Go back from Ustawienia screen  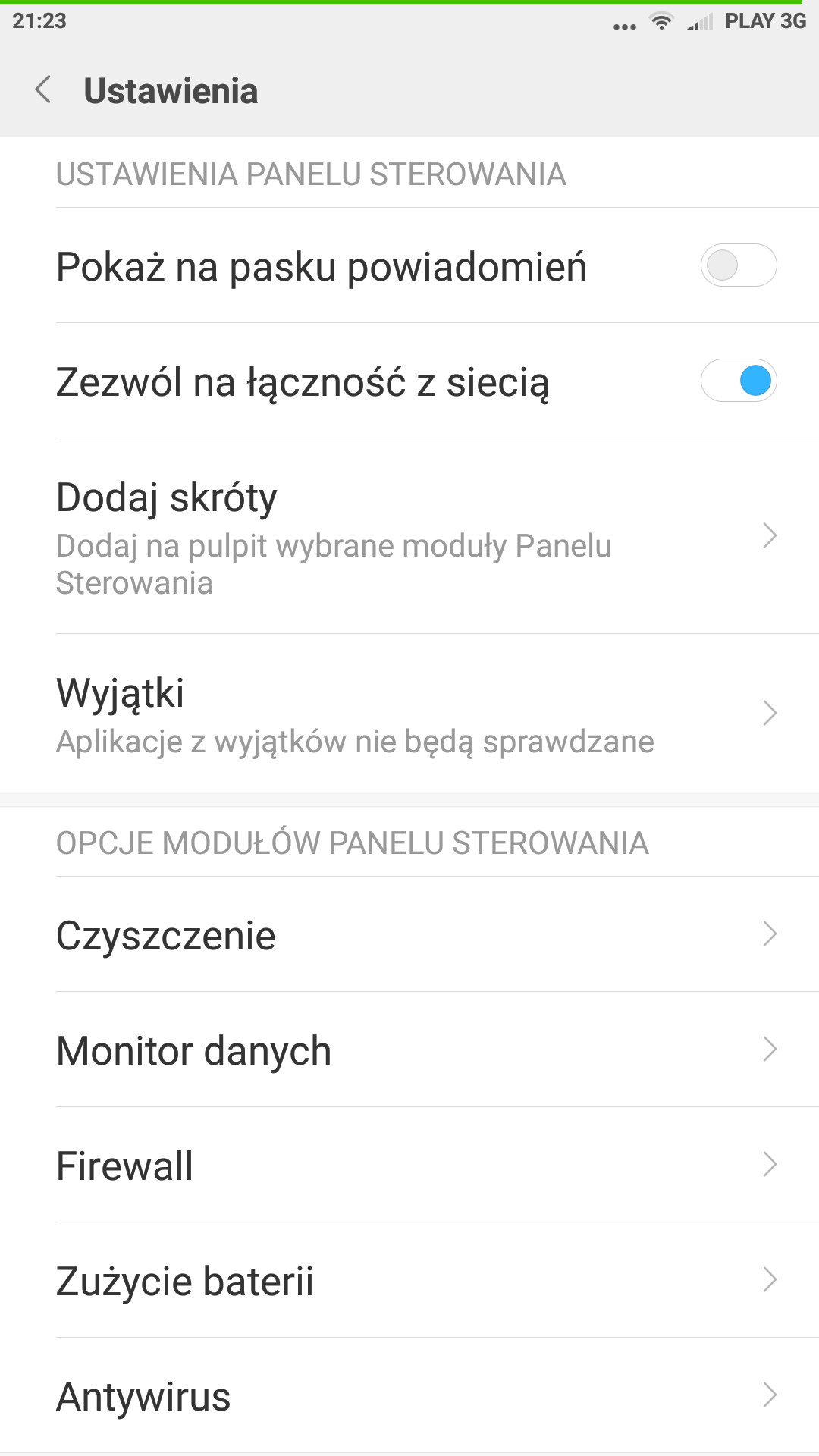point(44,90)
